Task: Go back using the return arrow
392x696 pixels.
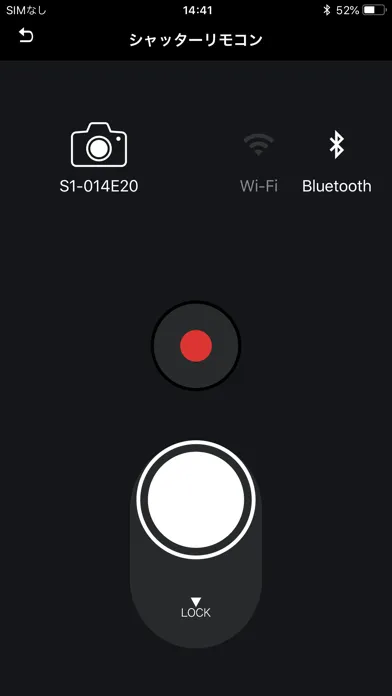Action: [x=26, y=36]
